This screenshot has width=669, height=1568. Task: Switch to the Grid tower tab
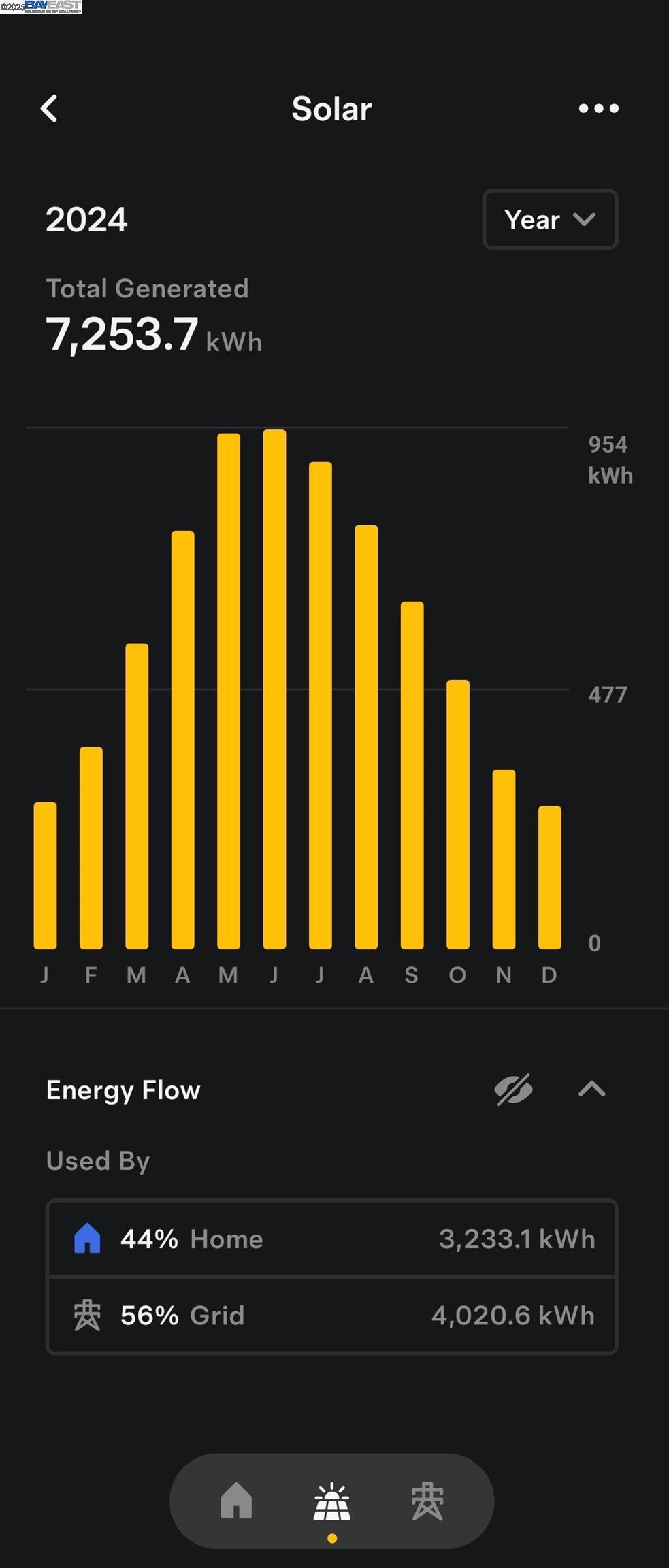[427, 1501]
